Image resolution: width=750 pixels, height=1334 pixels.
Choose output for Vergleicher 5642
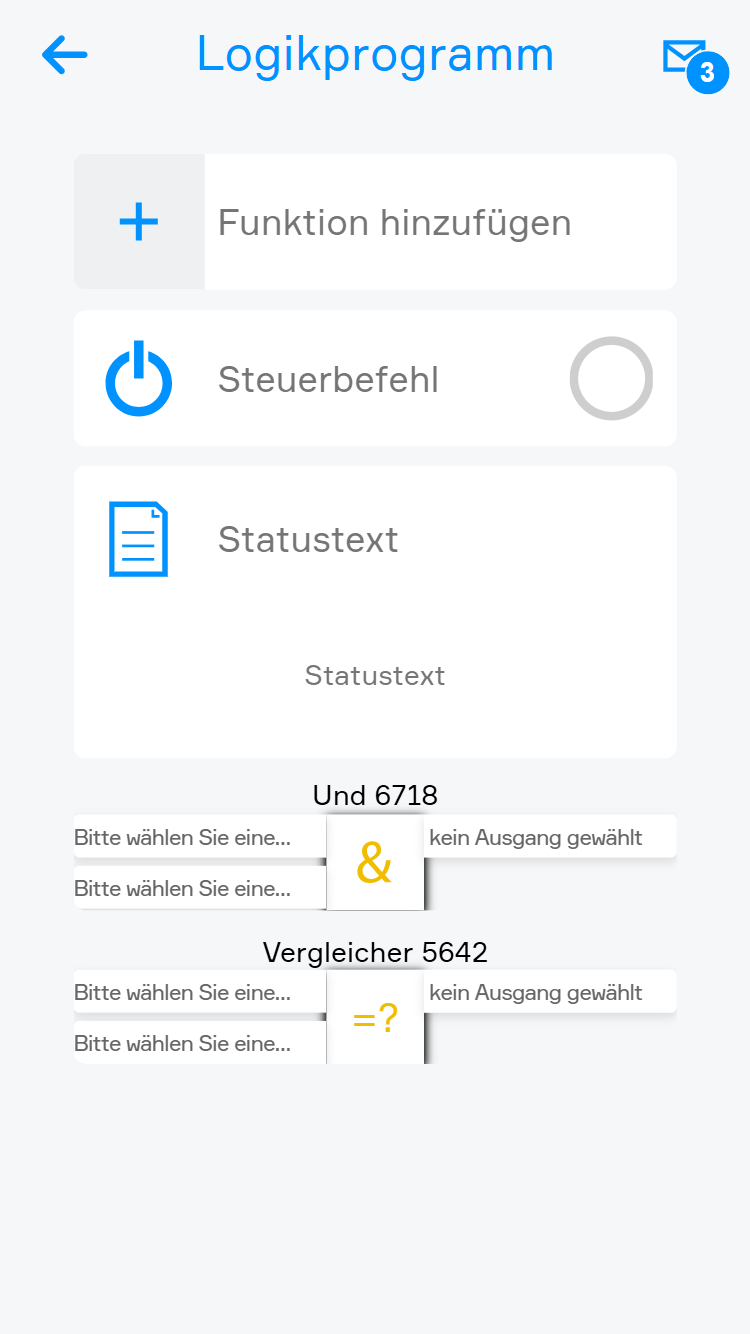[x=550, y=993]
